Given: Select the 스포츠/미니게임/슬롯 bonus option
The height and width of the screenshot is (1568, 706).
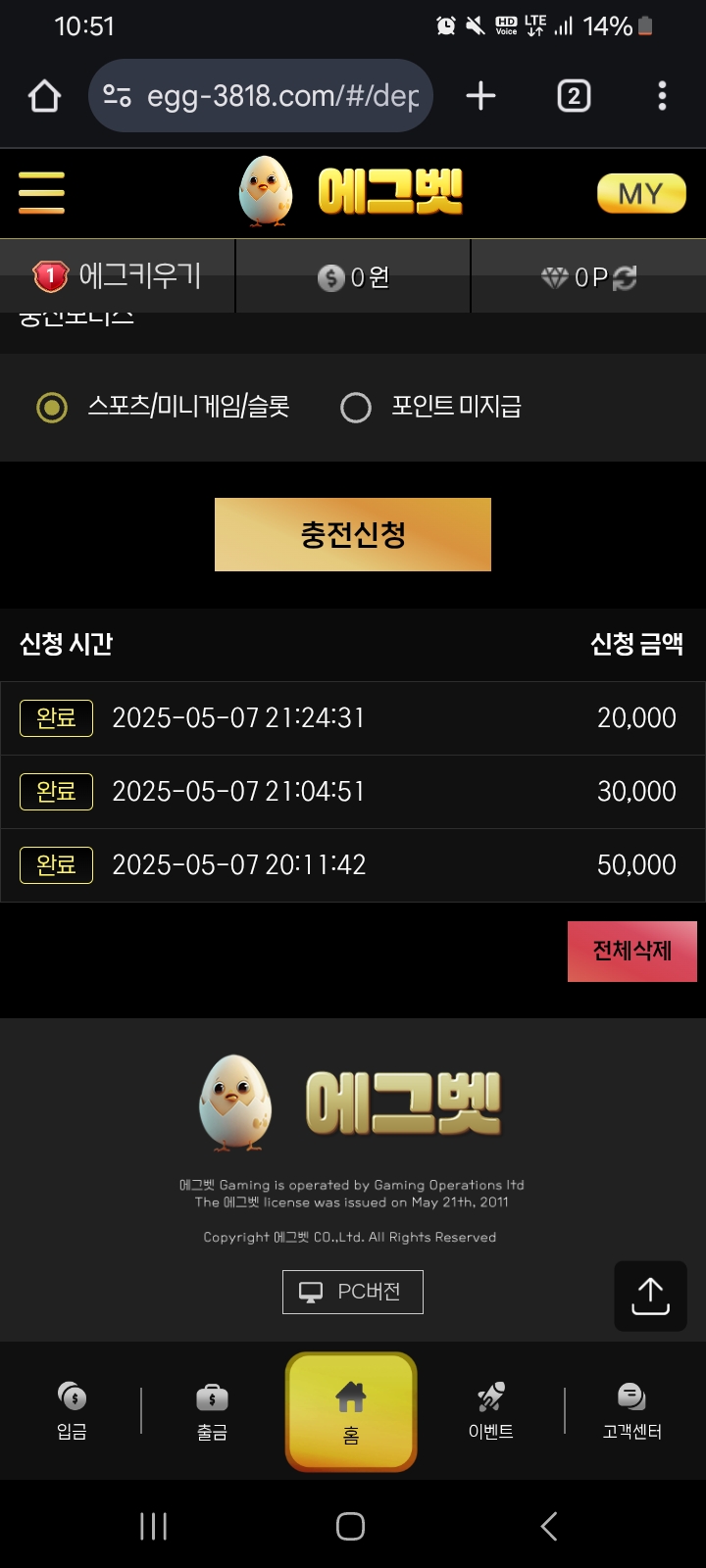Looking at the screenshot, I should [52, 407].
